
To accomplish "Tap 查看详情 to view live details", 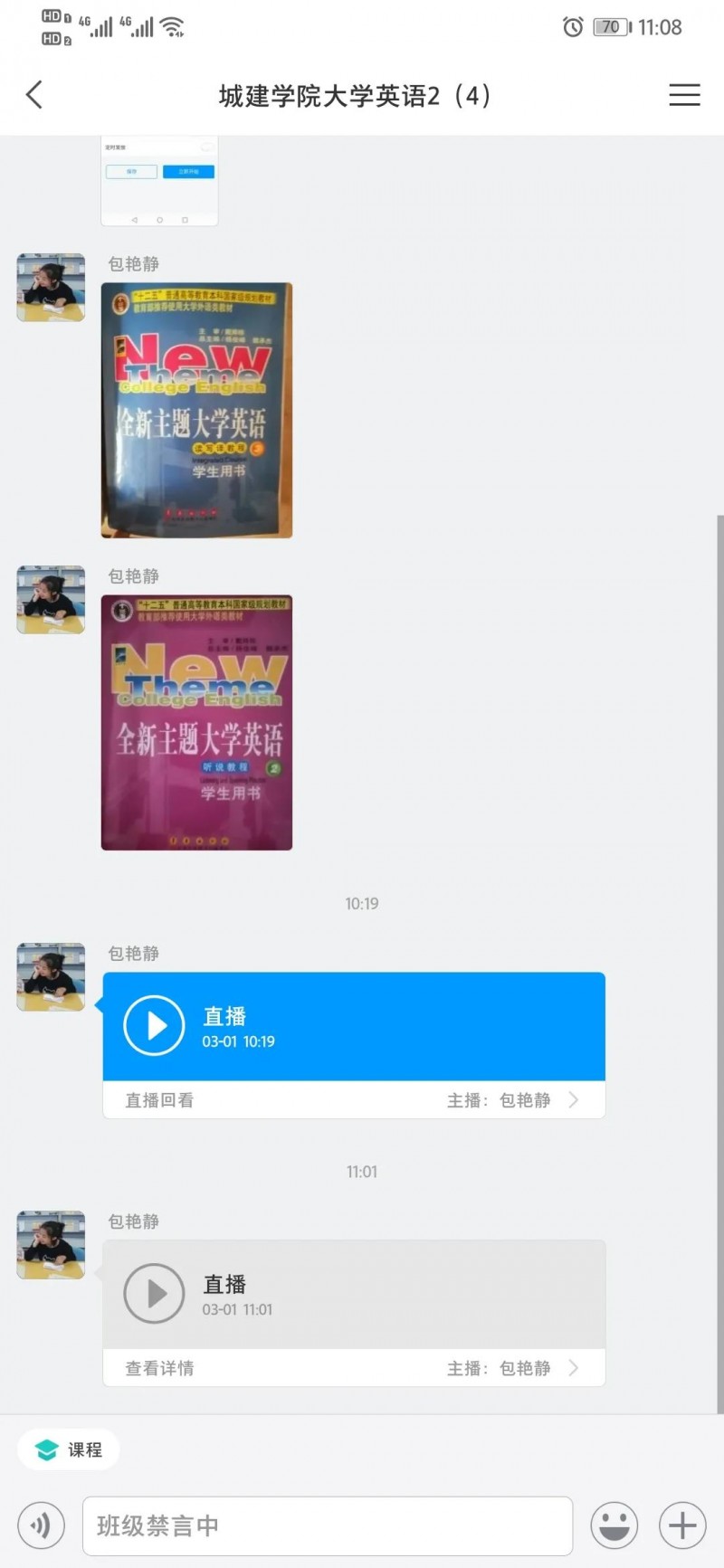I will pos(160,1368).
